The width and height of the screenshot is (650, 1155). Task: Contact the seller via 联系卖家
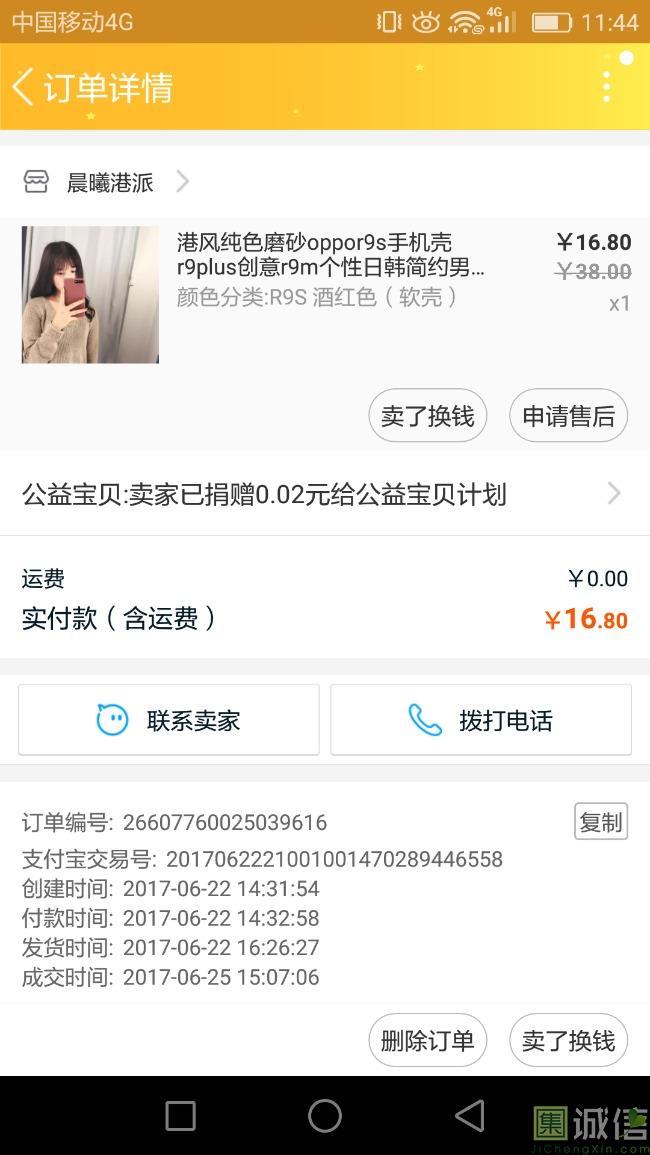(x=169, y=720)
